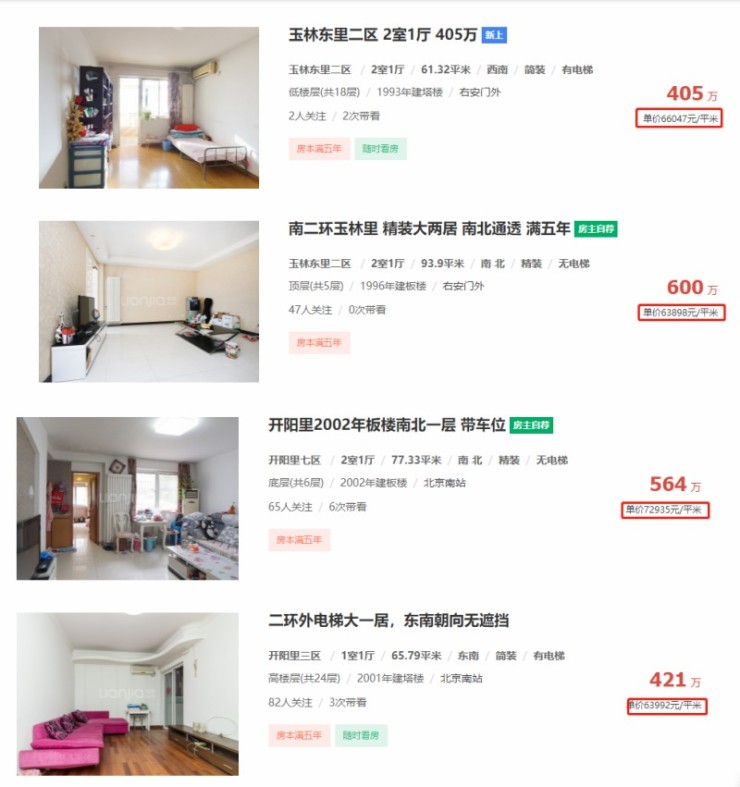This screenshot has height=787, width=740.
Task: Open the 开阳里2002年板楼南北一层 listing
Action: (386, 425)
